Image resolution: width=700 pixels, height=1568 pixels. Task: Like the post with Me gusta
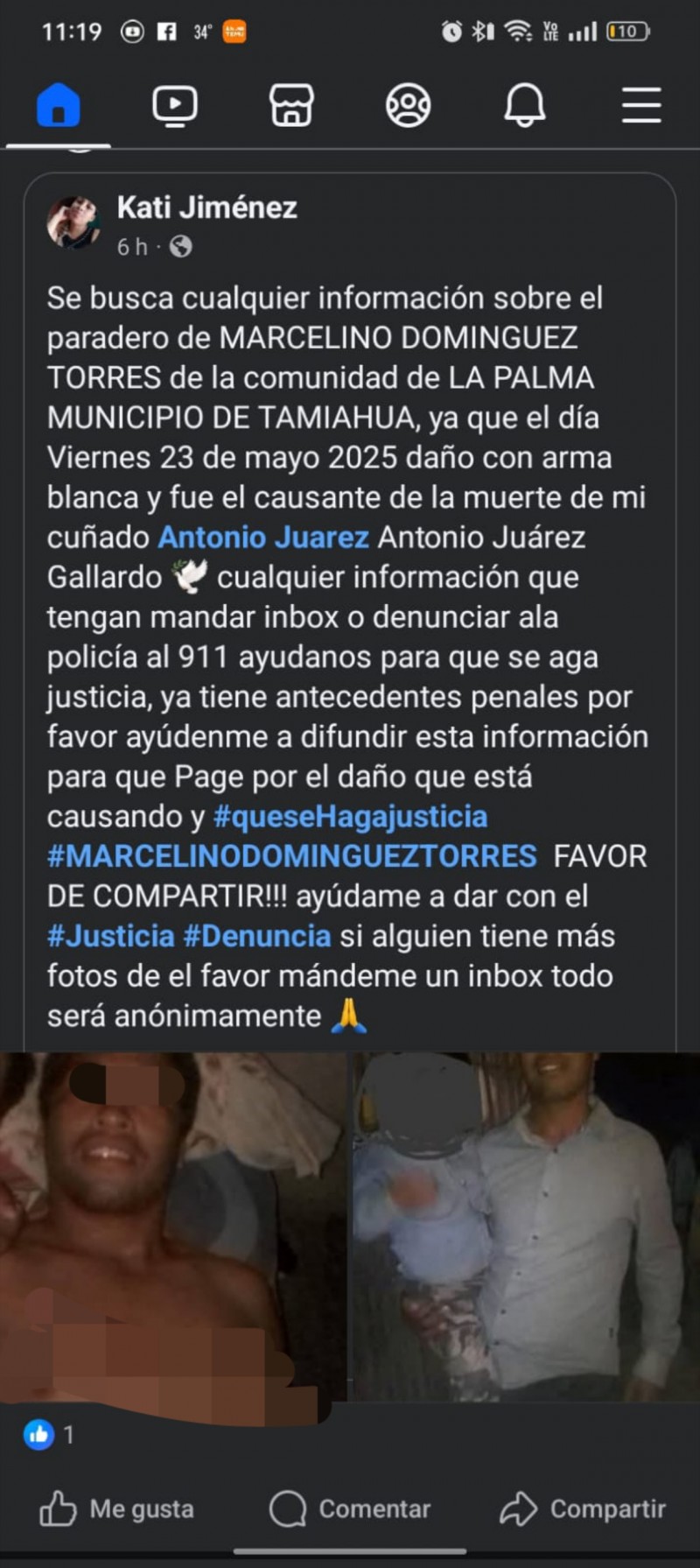[x=117, y=1508]
